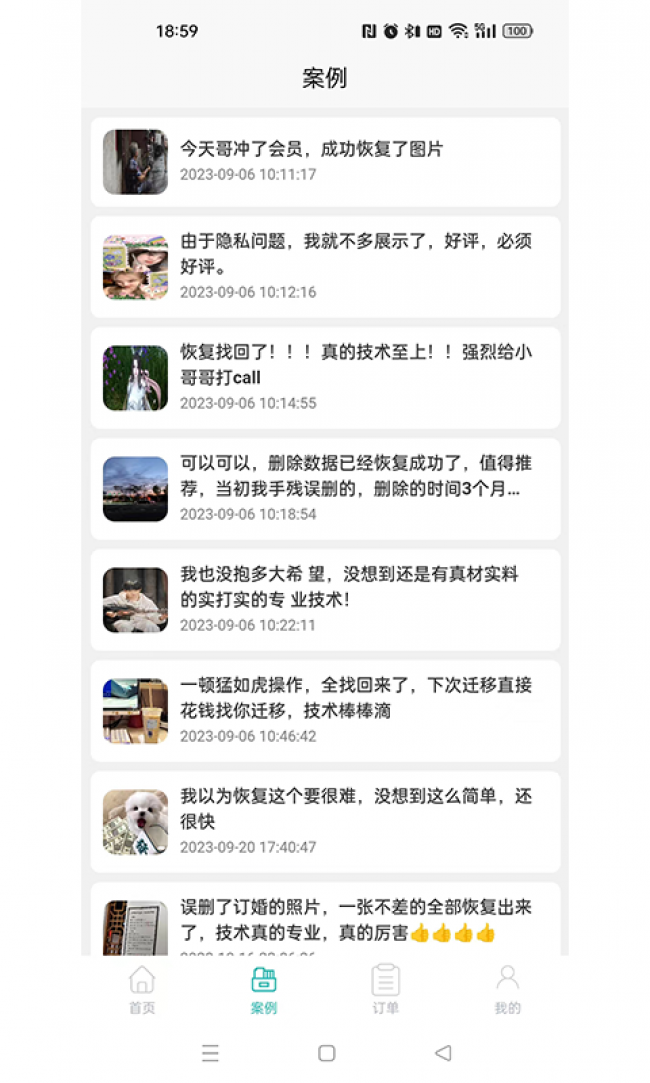Select the case 我也没抱多大希望
Screen dimensions: 650x1083
(x=325, y=599)
